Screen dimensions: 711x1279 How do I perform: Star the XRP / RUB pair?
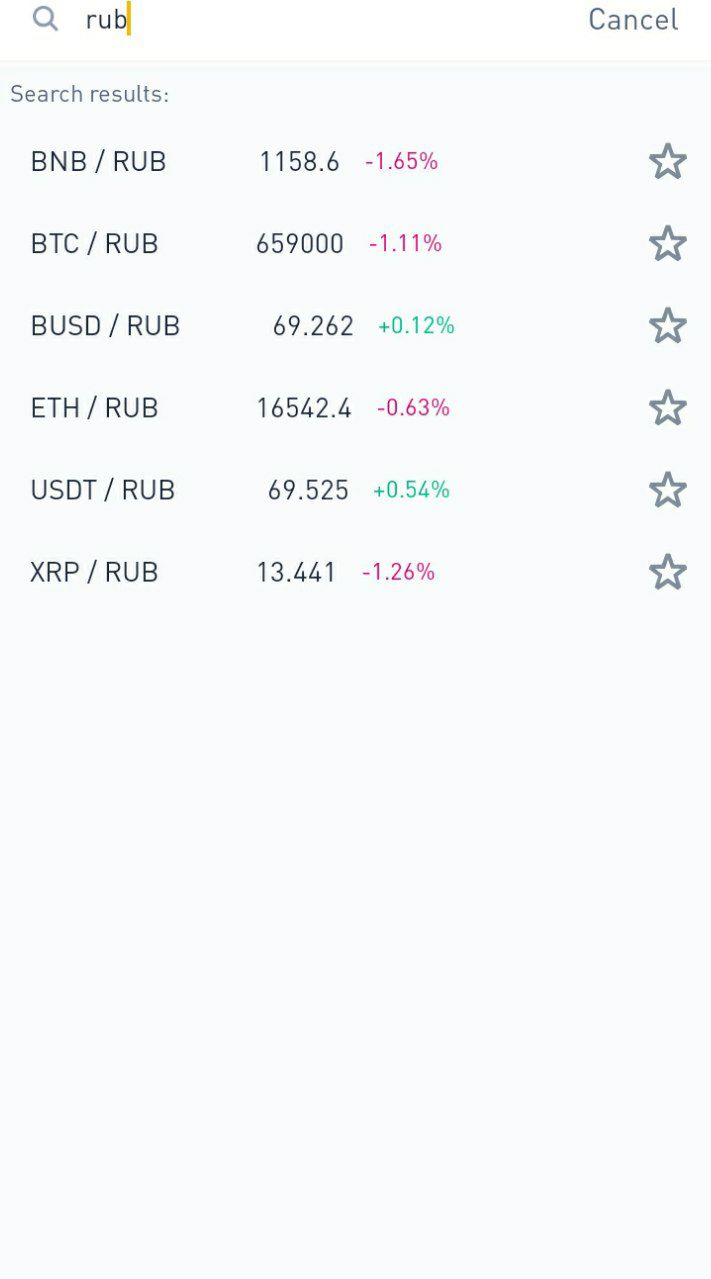click(x=668, y=572)
